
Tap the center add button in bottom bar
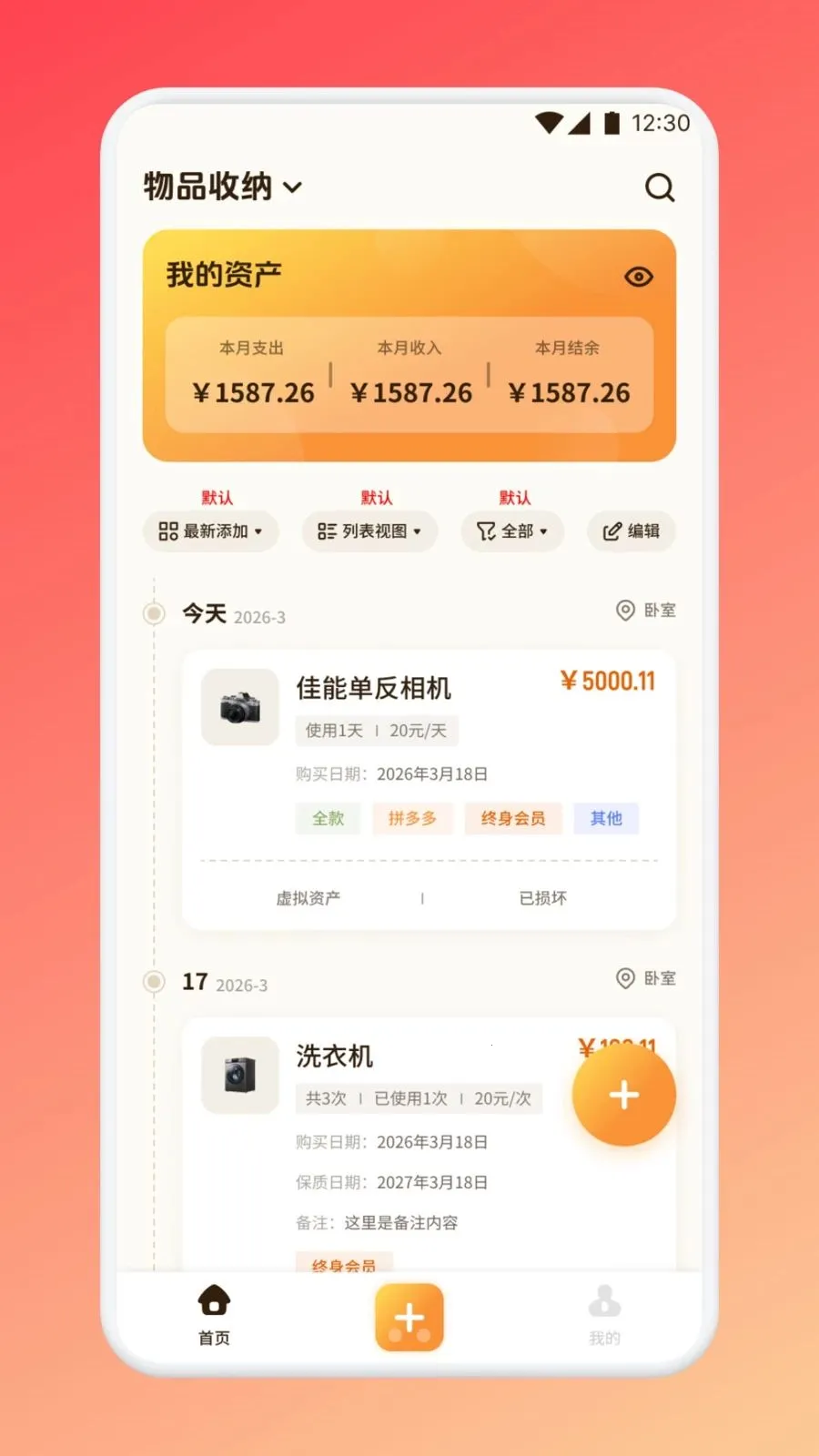pyautogui.click(x=409, y=1318)
